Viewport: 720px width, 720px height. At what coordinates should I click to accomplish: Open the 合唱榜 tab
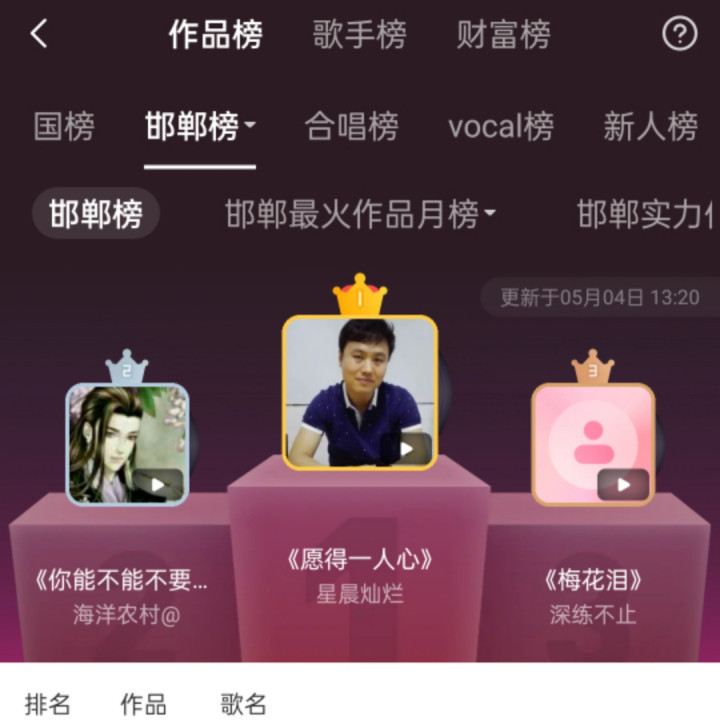pyautogui.click(x=351, y=127)
